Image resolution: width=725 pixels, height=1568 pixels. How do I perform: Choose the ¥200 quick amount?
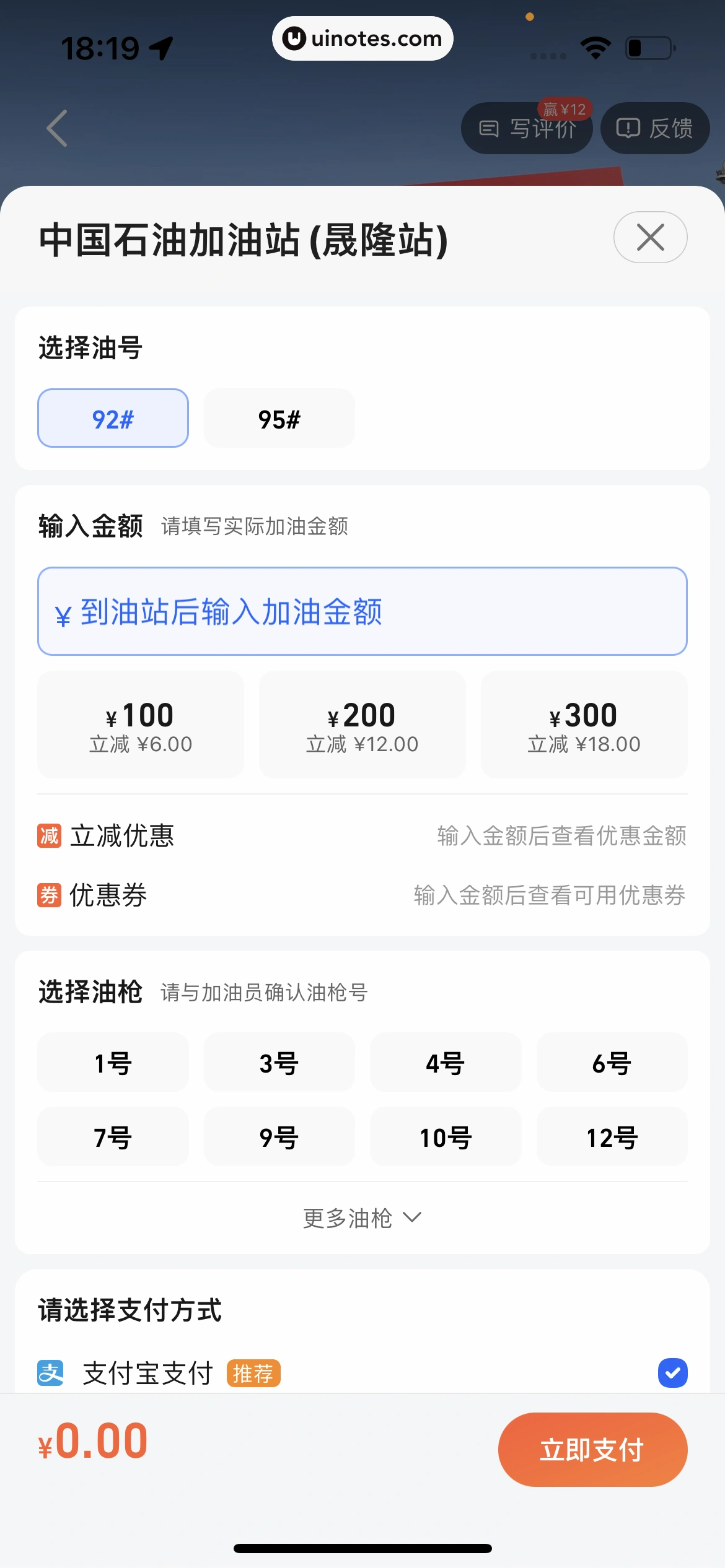(362, 725)
